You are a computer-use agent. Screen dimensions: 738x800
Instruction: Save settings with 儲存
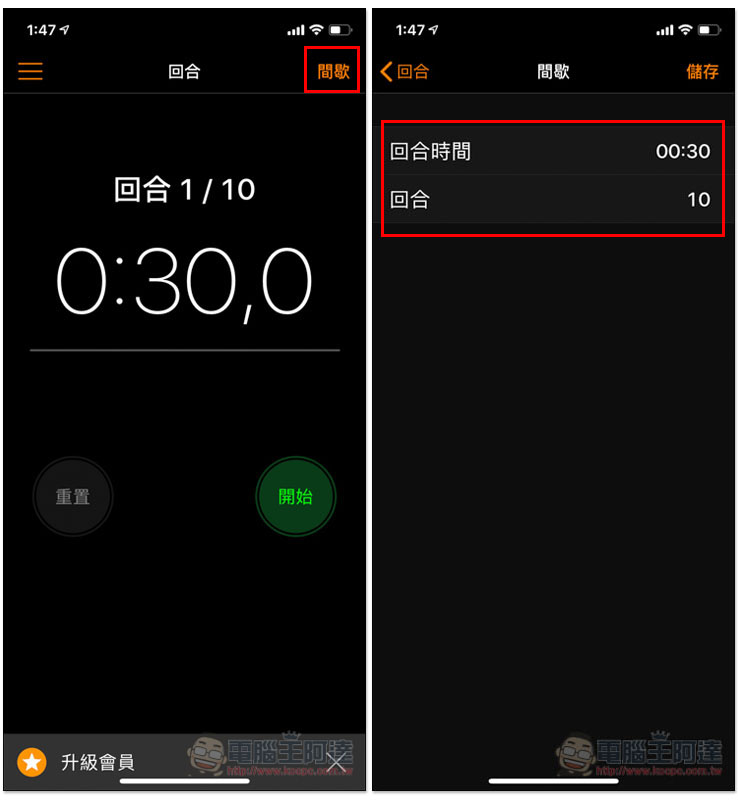pos(702,71)
